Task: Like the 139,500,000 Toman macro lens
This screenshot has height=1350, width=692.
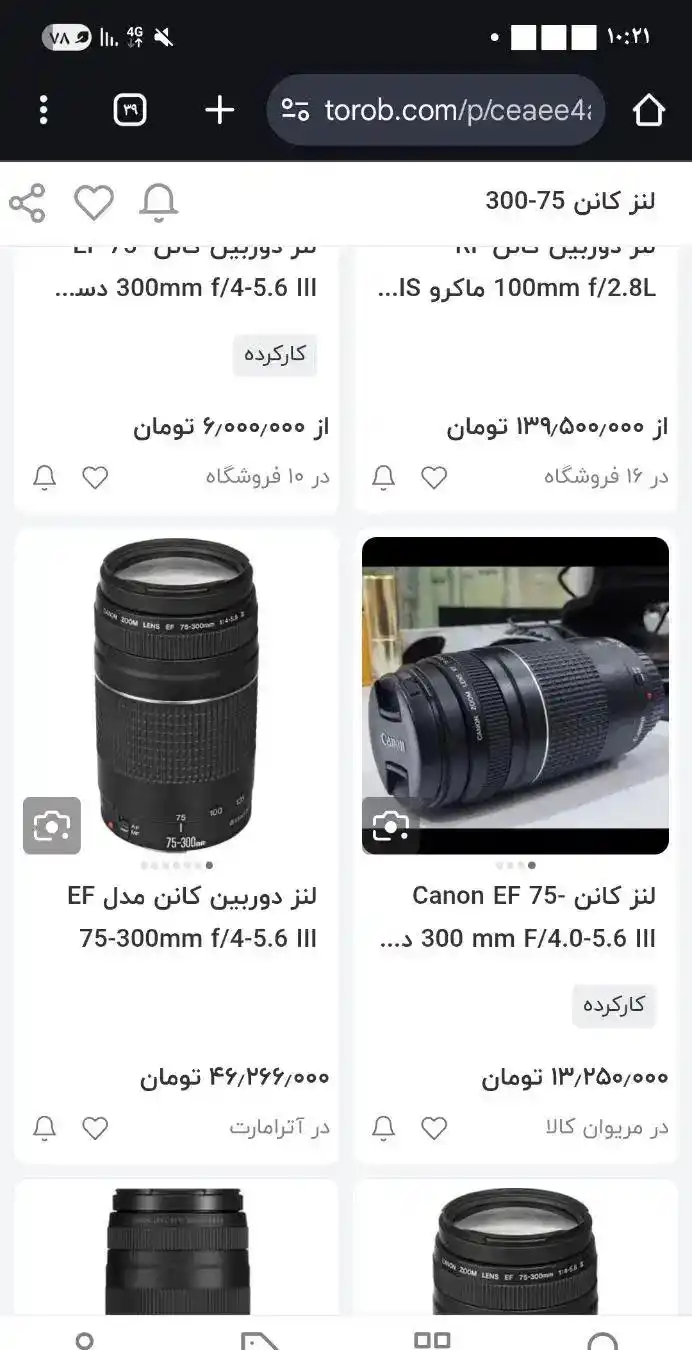Action: (434, 478)
